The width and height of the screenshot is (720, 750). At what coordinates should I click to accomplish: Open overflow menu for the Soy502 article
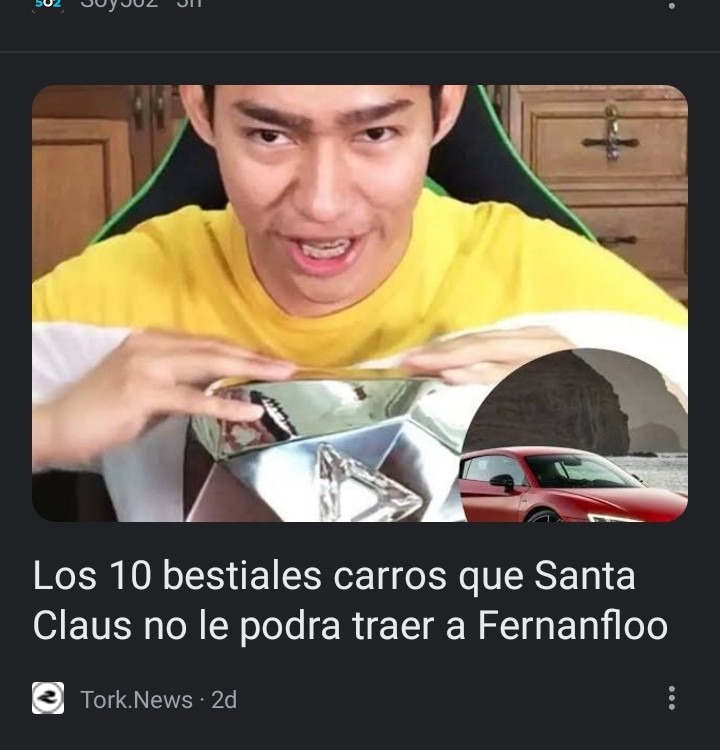coord(671,5)
